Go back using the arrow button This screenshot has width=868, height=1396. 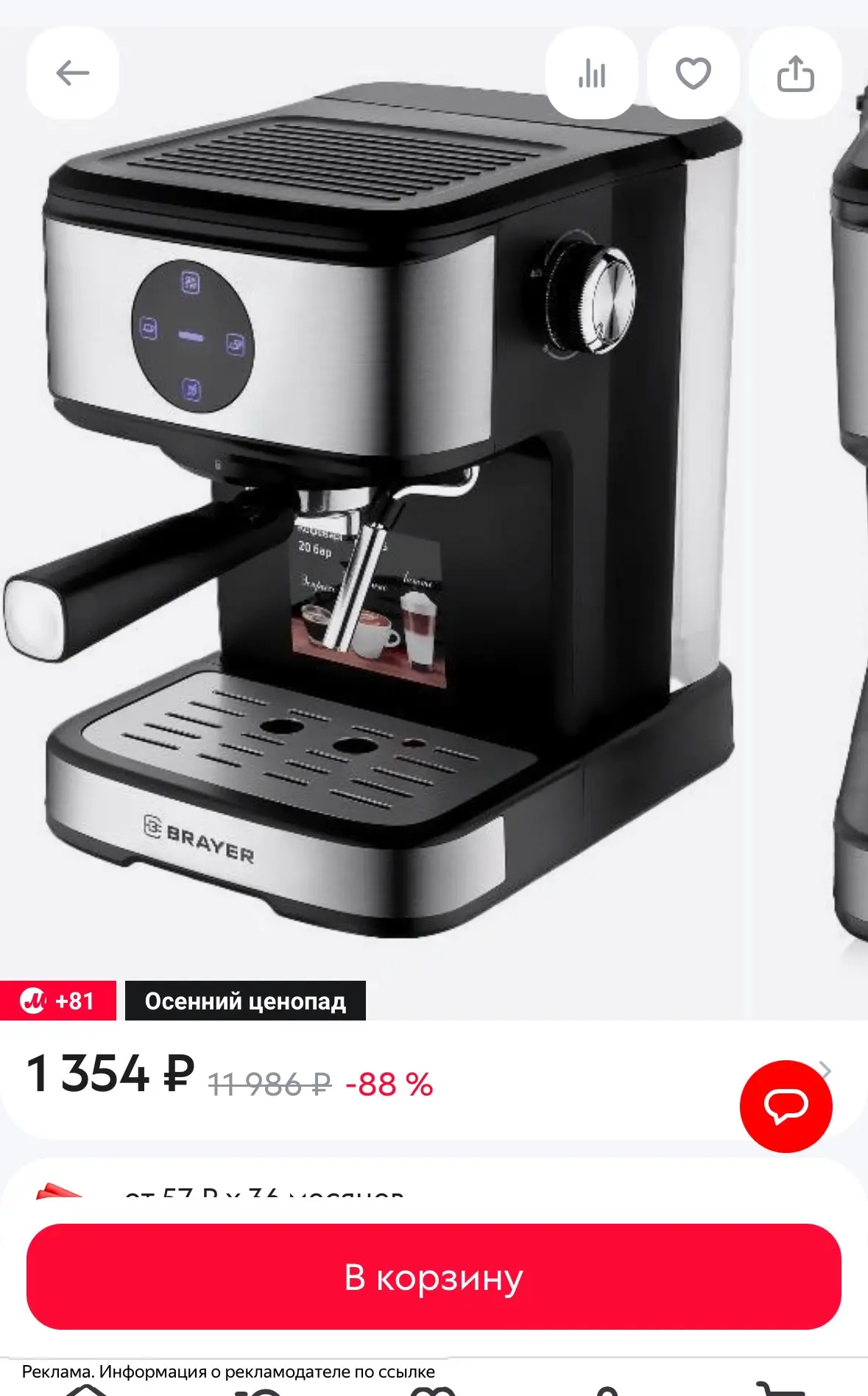[72, 73]
